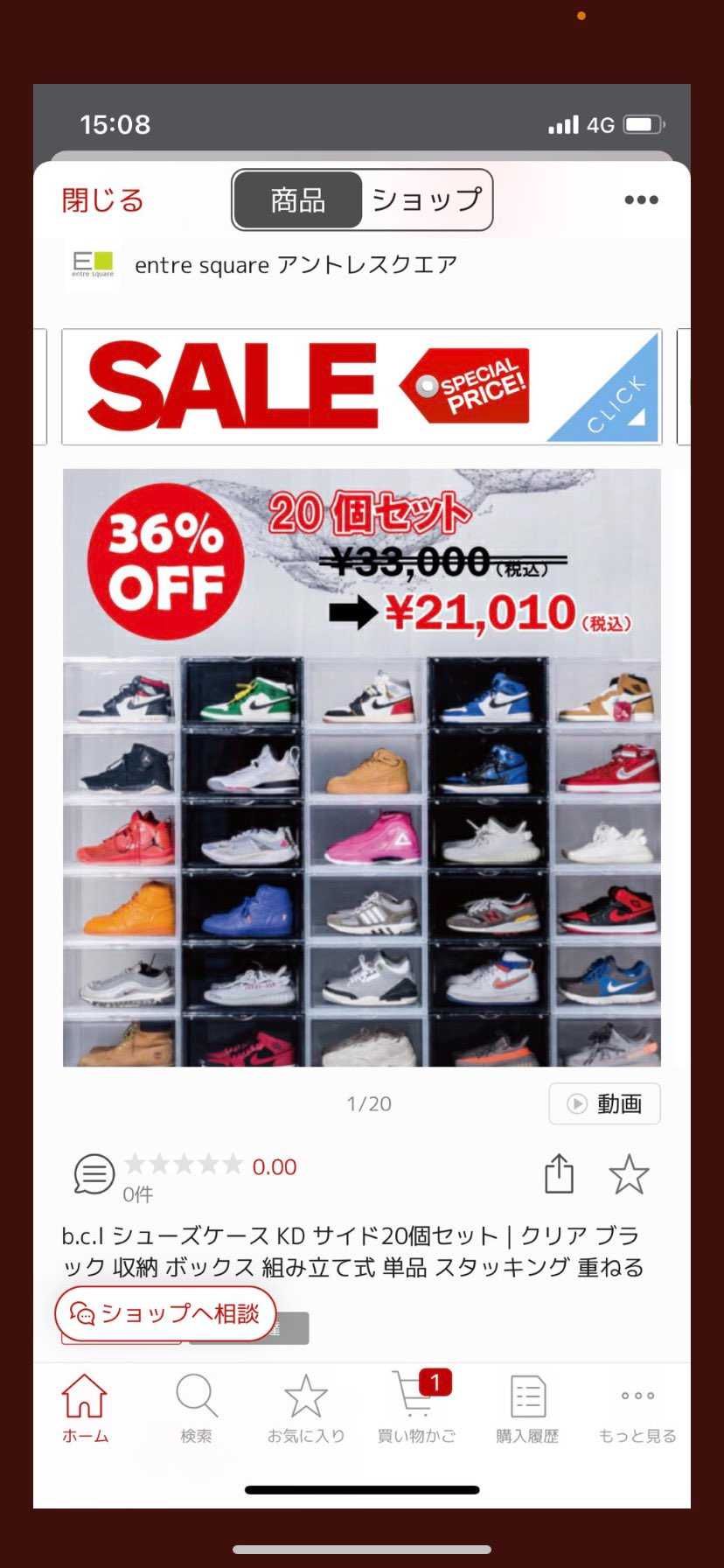View the shoe case product image

coord(361,767)
